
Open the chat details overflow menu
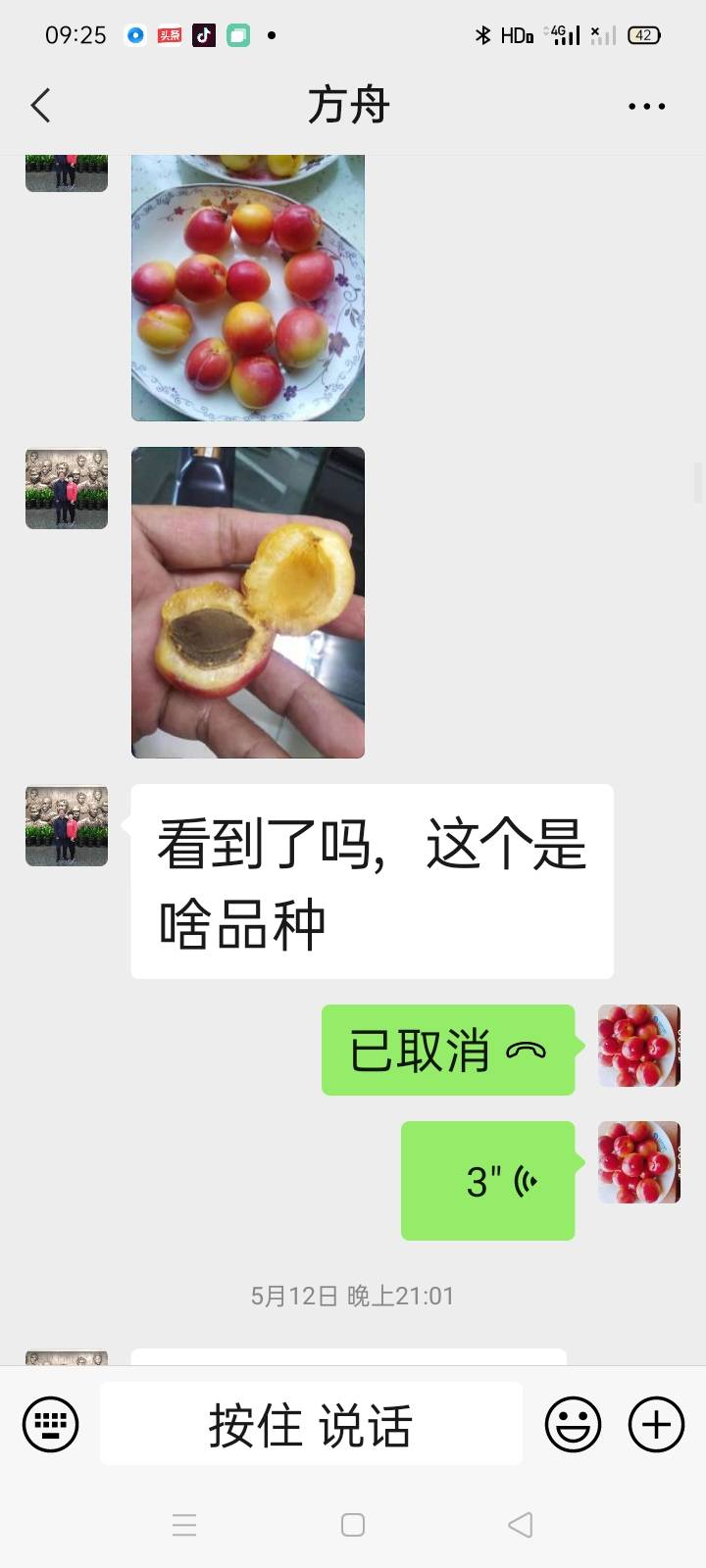tap(647, 106)
